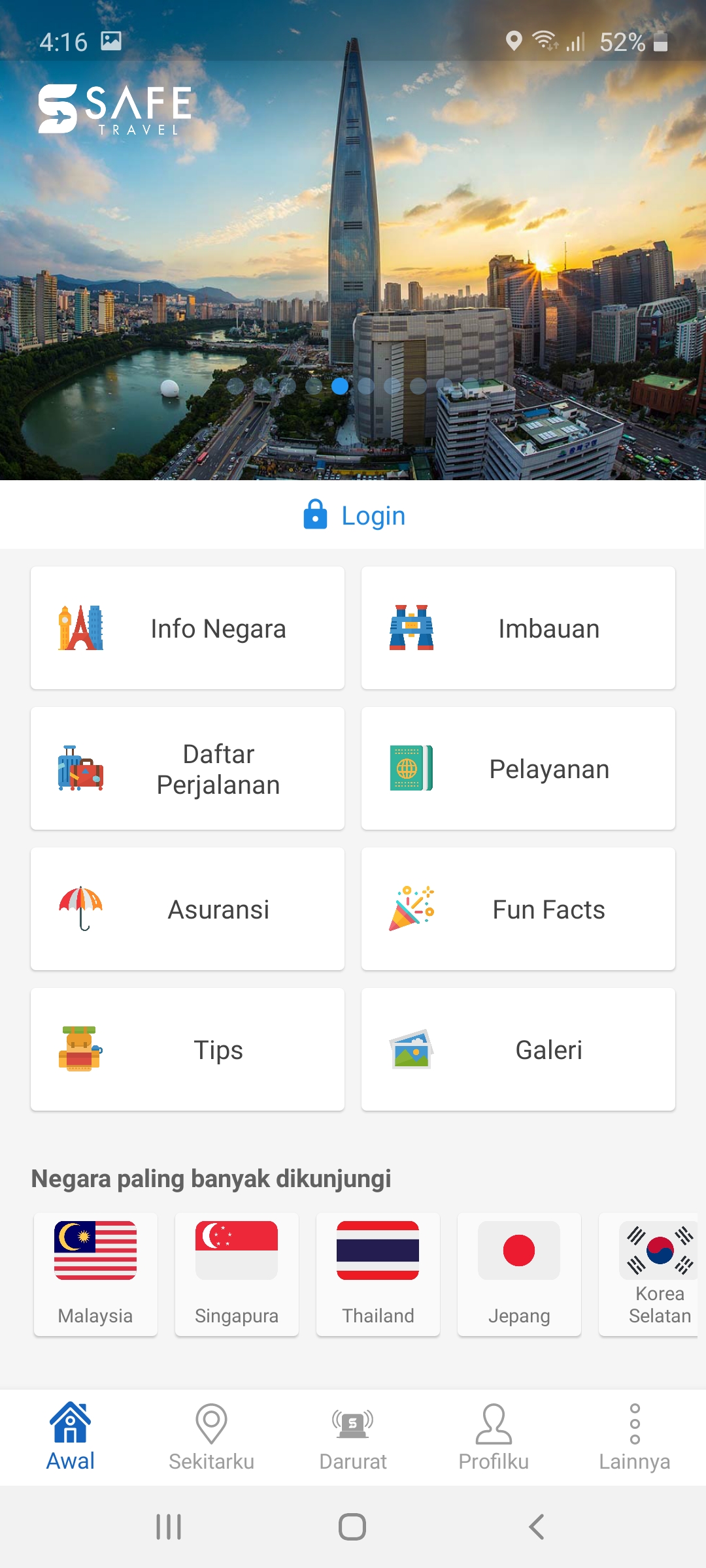
Task: Open the Fun Facts card
Action: [x=518, y=909]
